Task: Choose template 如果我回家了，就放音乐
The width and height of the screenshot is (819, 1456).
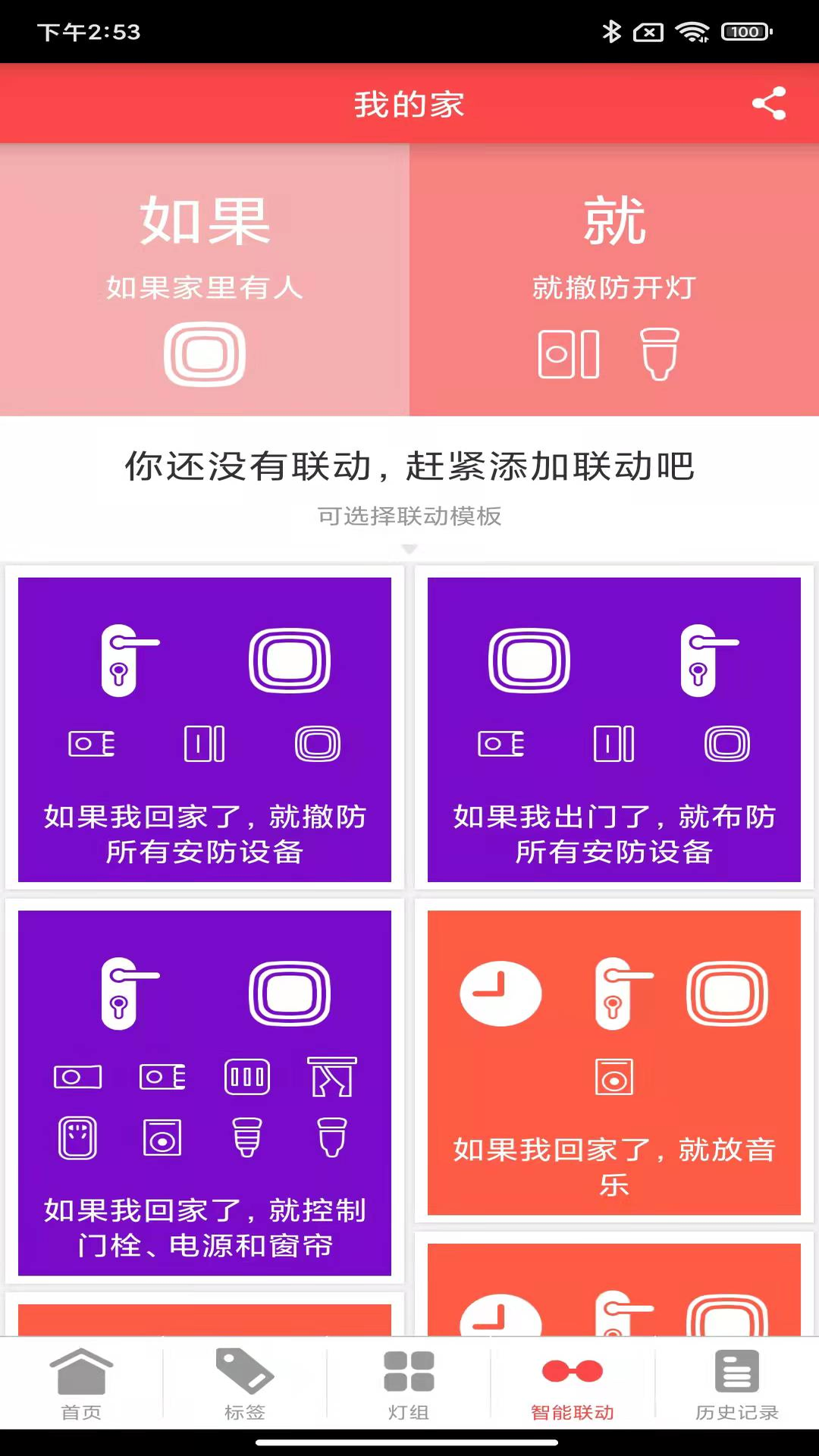Action: [x=614, y=1062]
